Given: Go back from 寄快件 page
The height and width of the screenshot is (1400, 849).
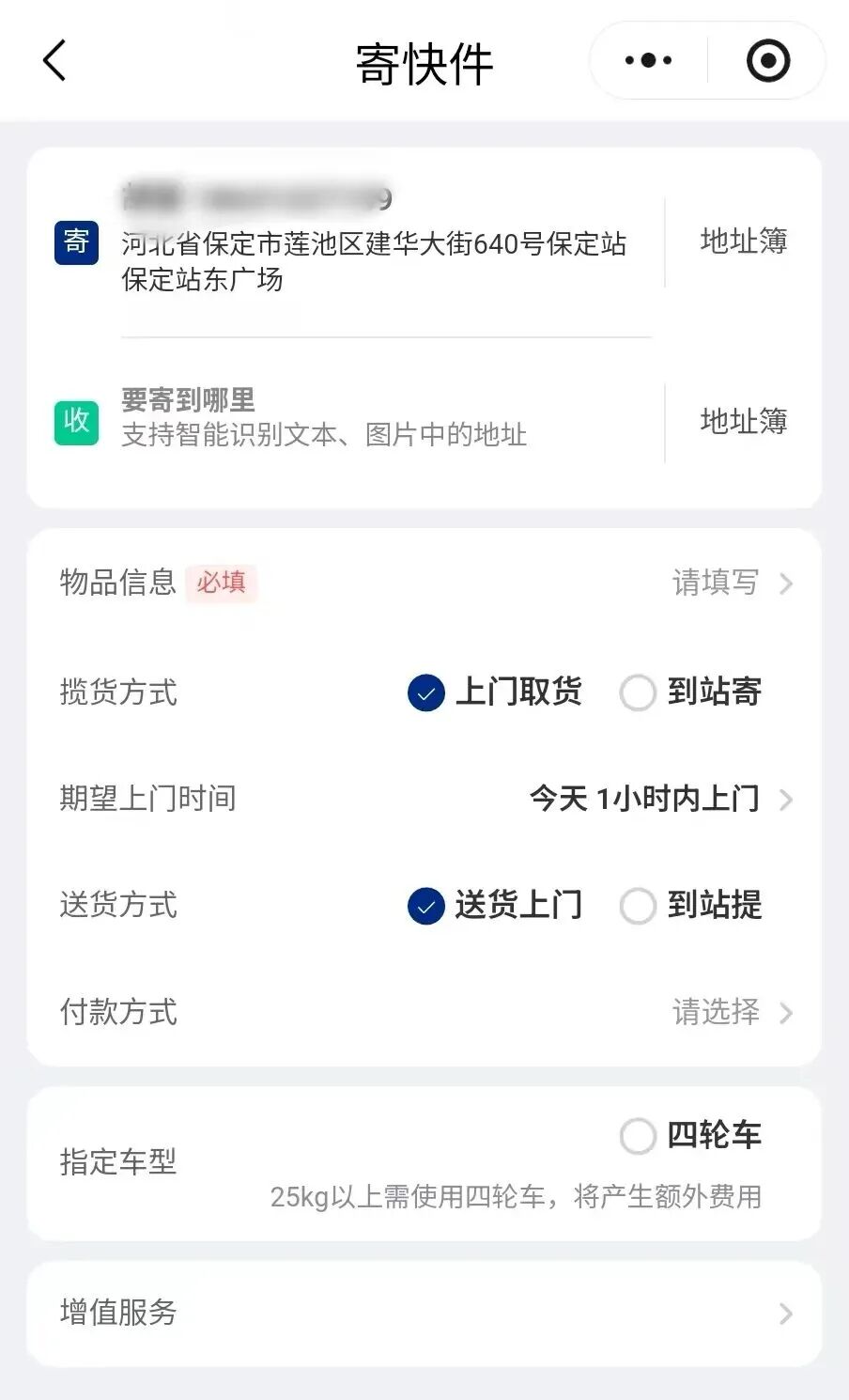Looking at the screenshot, I should pyautogui.click(x=55, y=62).
